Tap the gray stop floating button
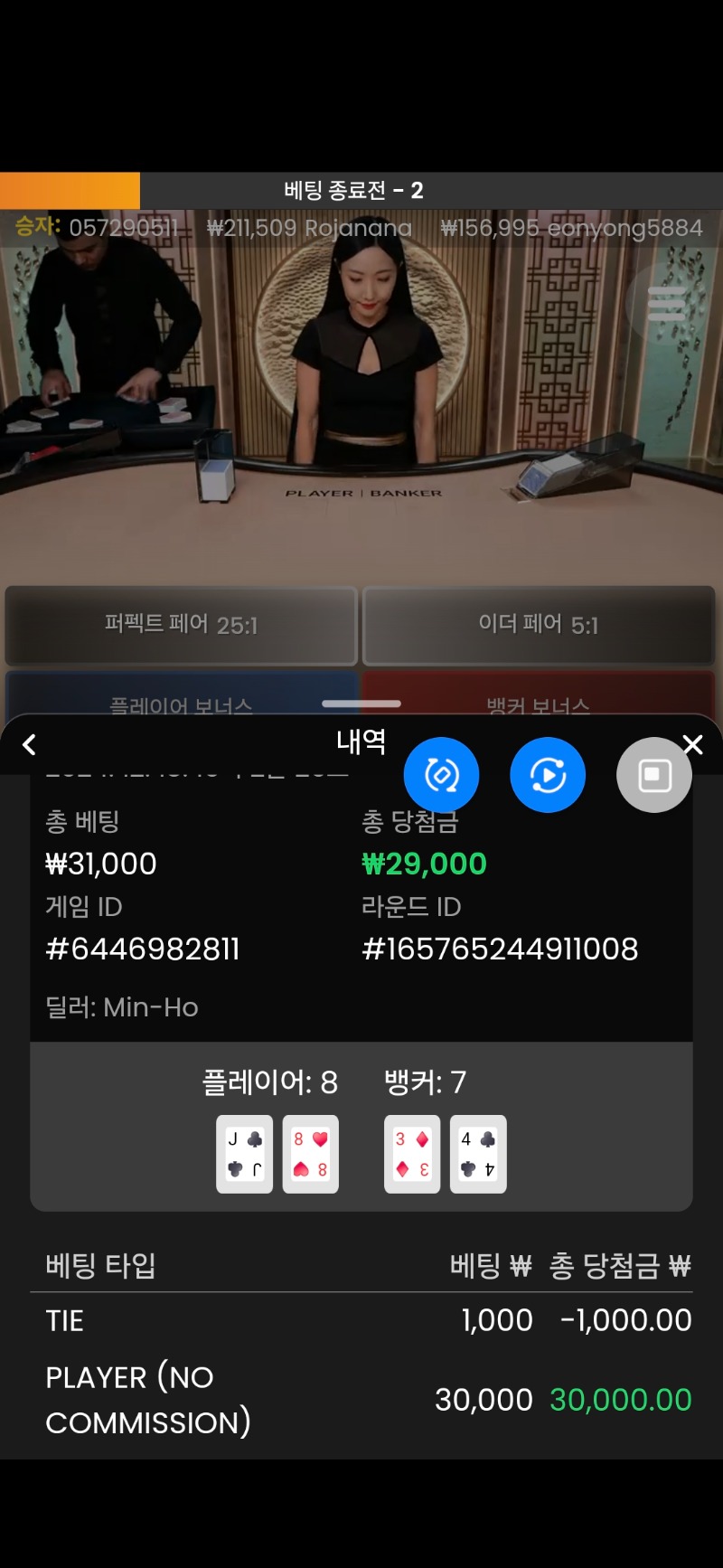Image resolution: width=723 pixels, height=1568 pixels. (654, 775)
